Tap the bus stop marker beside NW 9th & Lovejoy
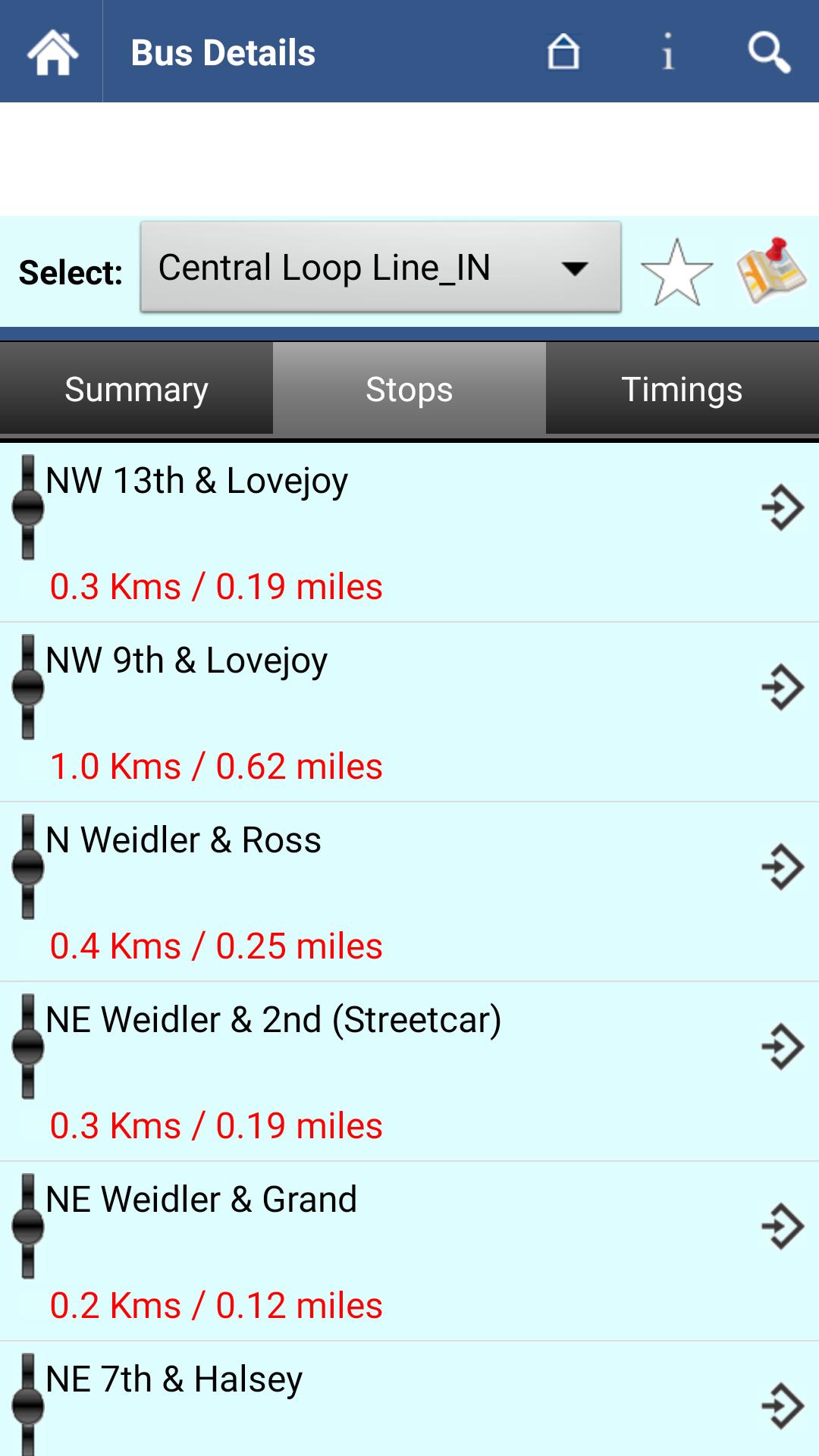This screenshot has width=819, height=1456. (27, 686)
